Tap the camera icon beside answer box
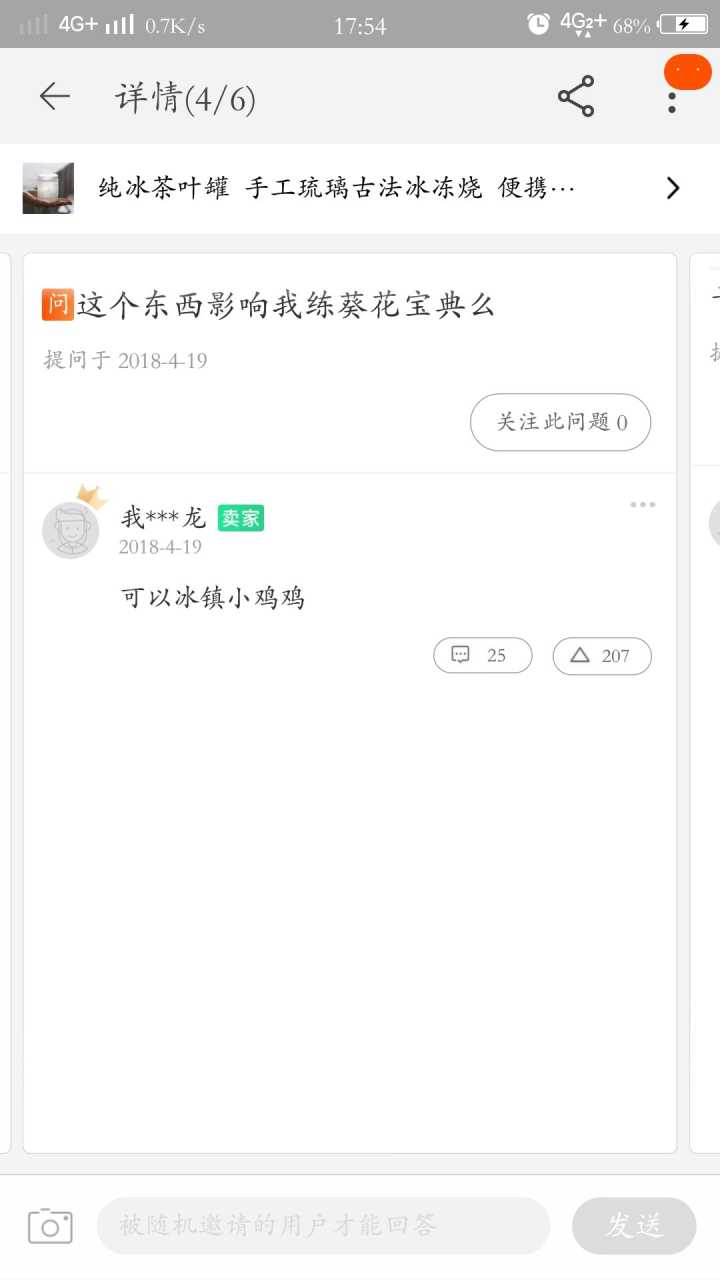The image size is (720, 1280). tap(50, 1226)
